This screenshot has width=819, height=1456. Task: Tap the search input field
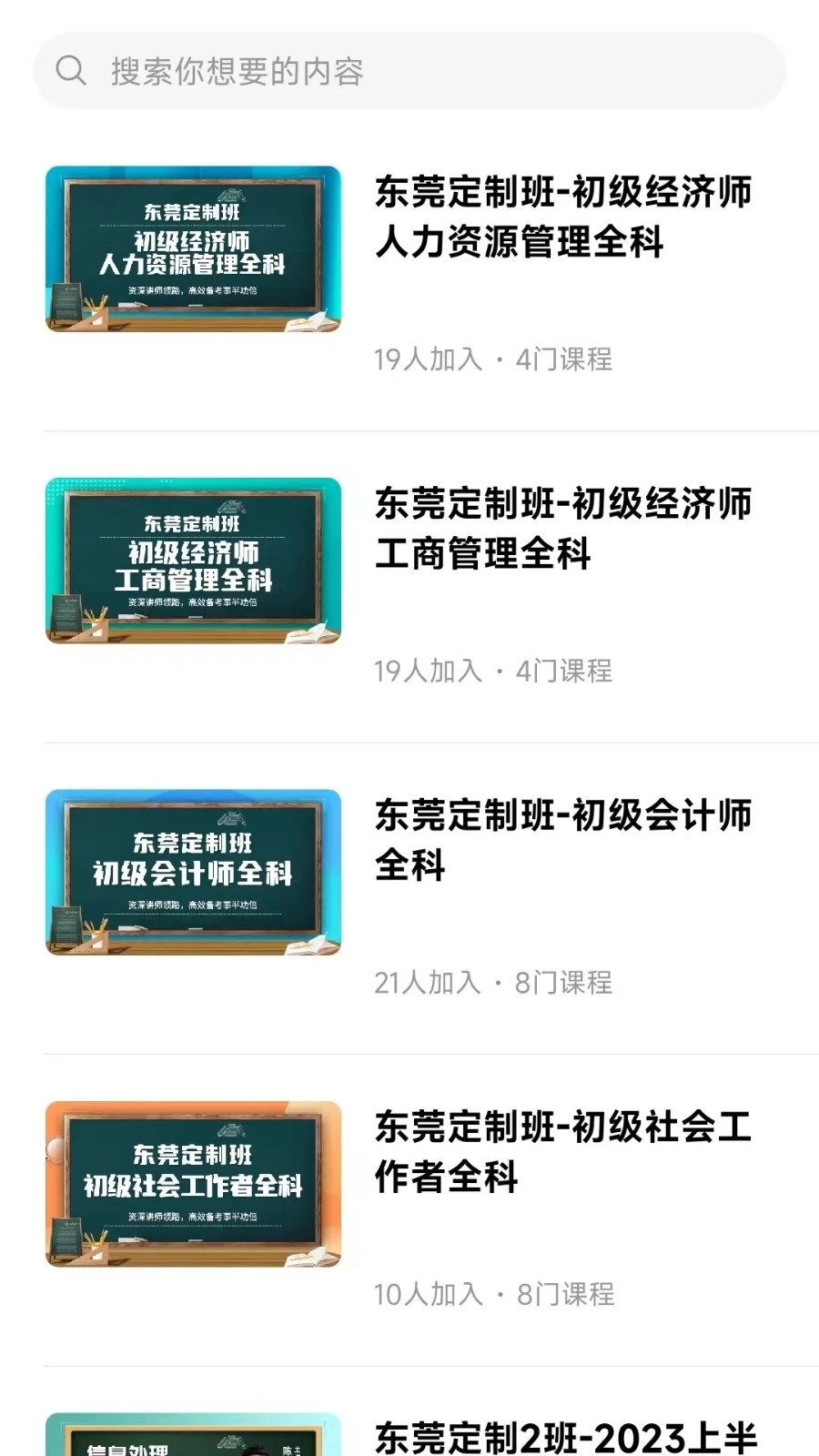click(x=409, y=71)
